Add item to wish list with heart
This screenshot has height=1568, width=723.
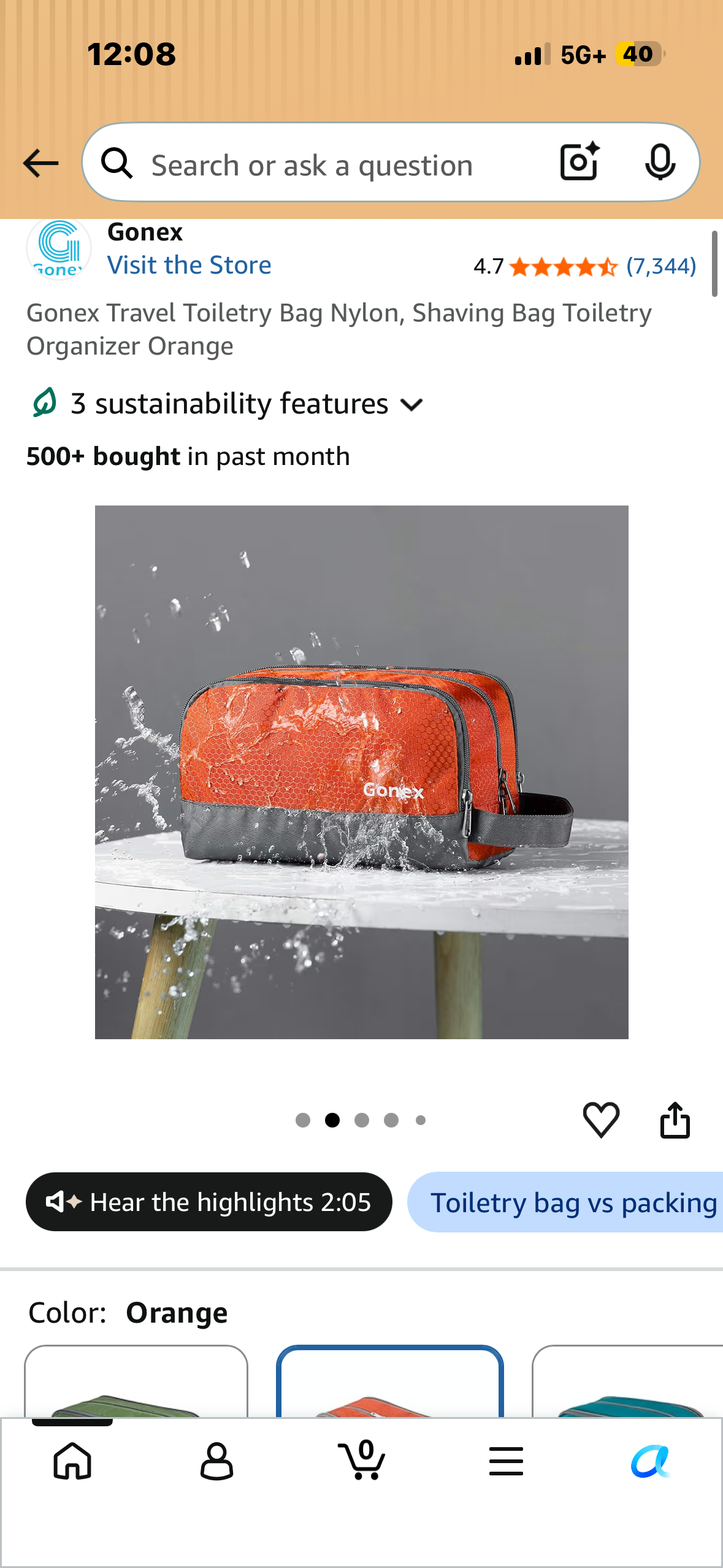(601, 1120)
